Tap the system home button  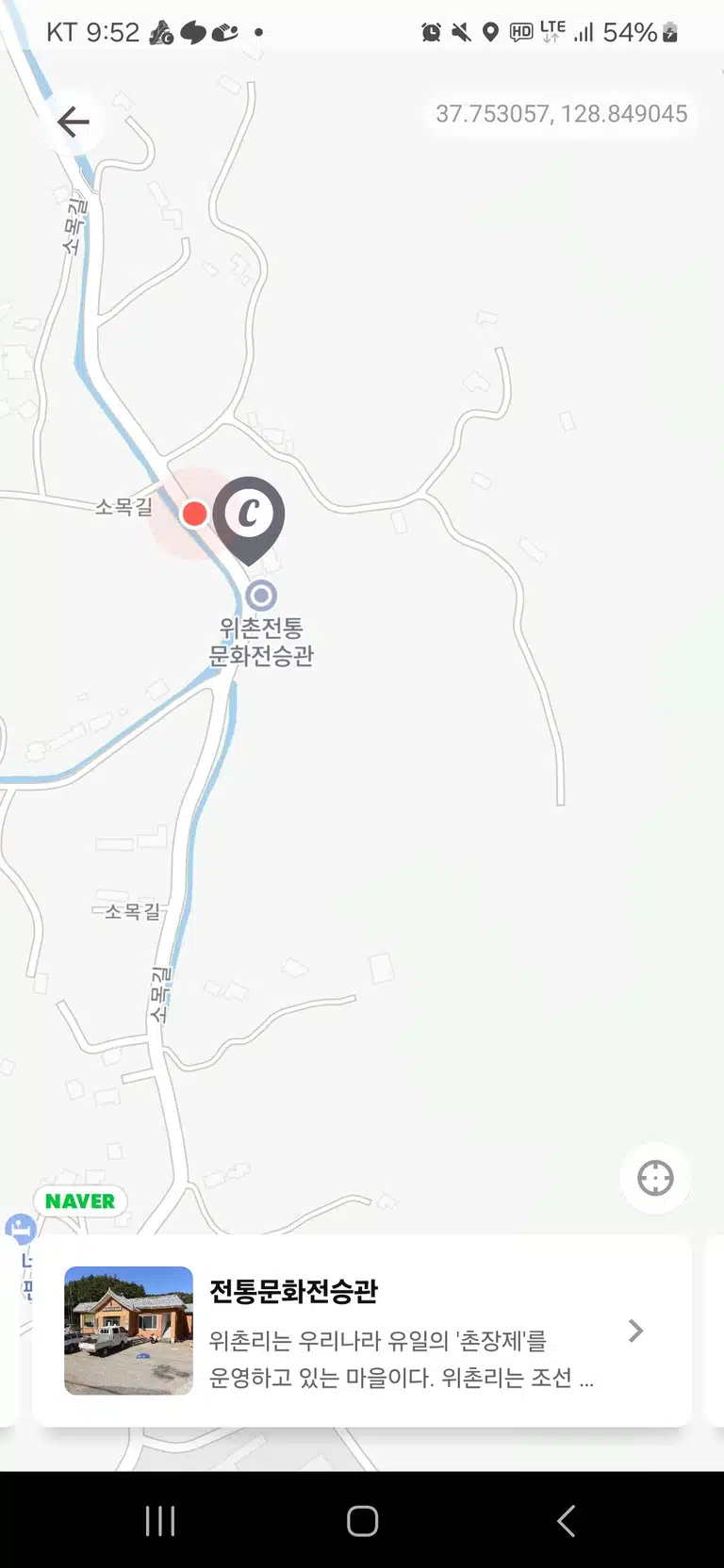point(362,1521)
